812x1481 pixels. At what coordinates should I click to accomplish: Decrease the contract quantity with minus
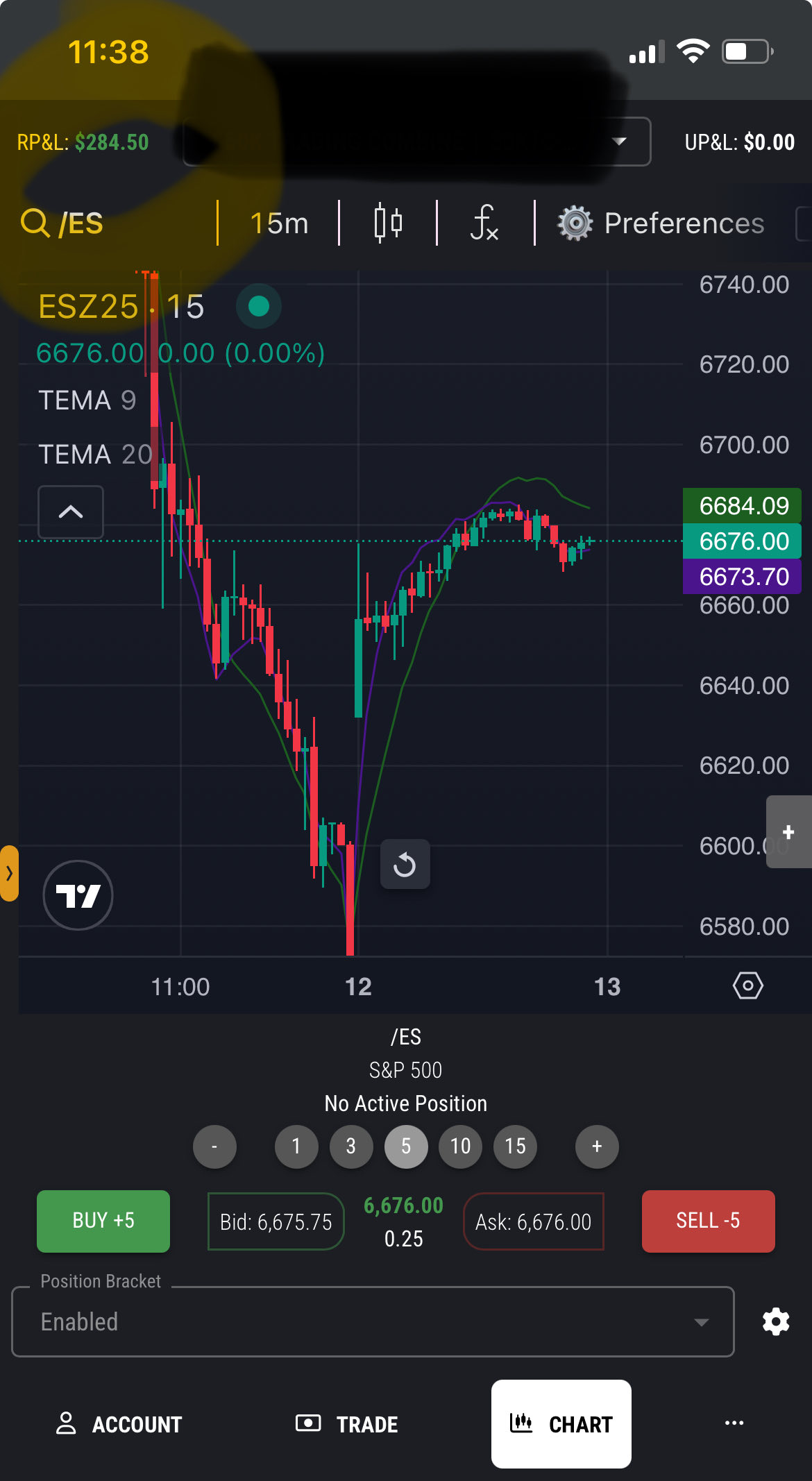click(x=214, y=1146)
